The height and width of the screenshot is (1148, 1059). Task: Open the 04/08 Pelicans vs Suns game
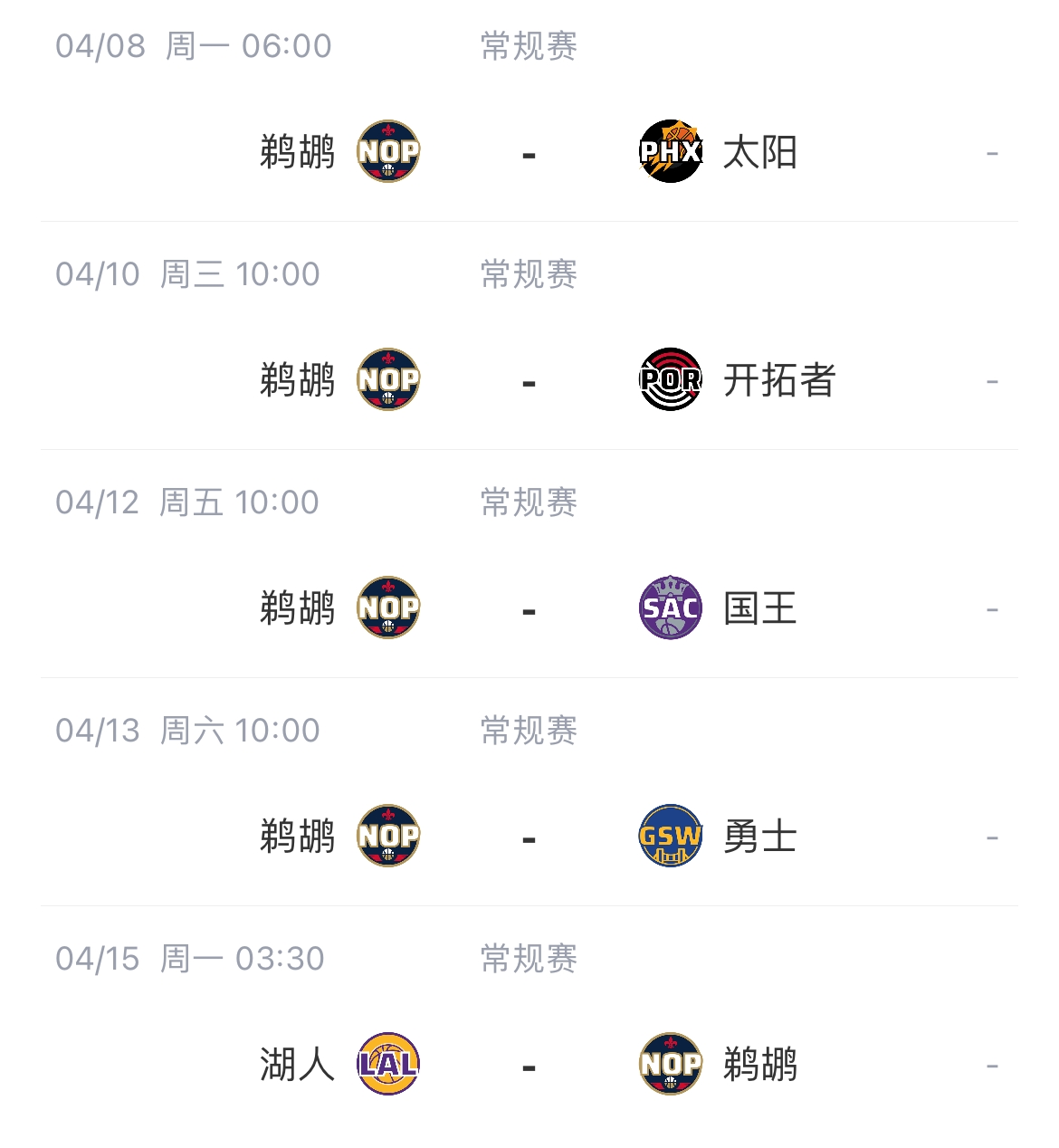point(529,152)
